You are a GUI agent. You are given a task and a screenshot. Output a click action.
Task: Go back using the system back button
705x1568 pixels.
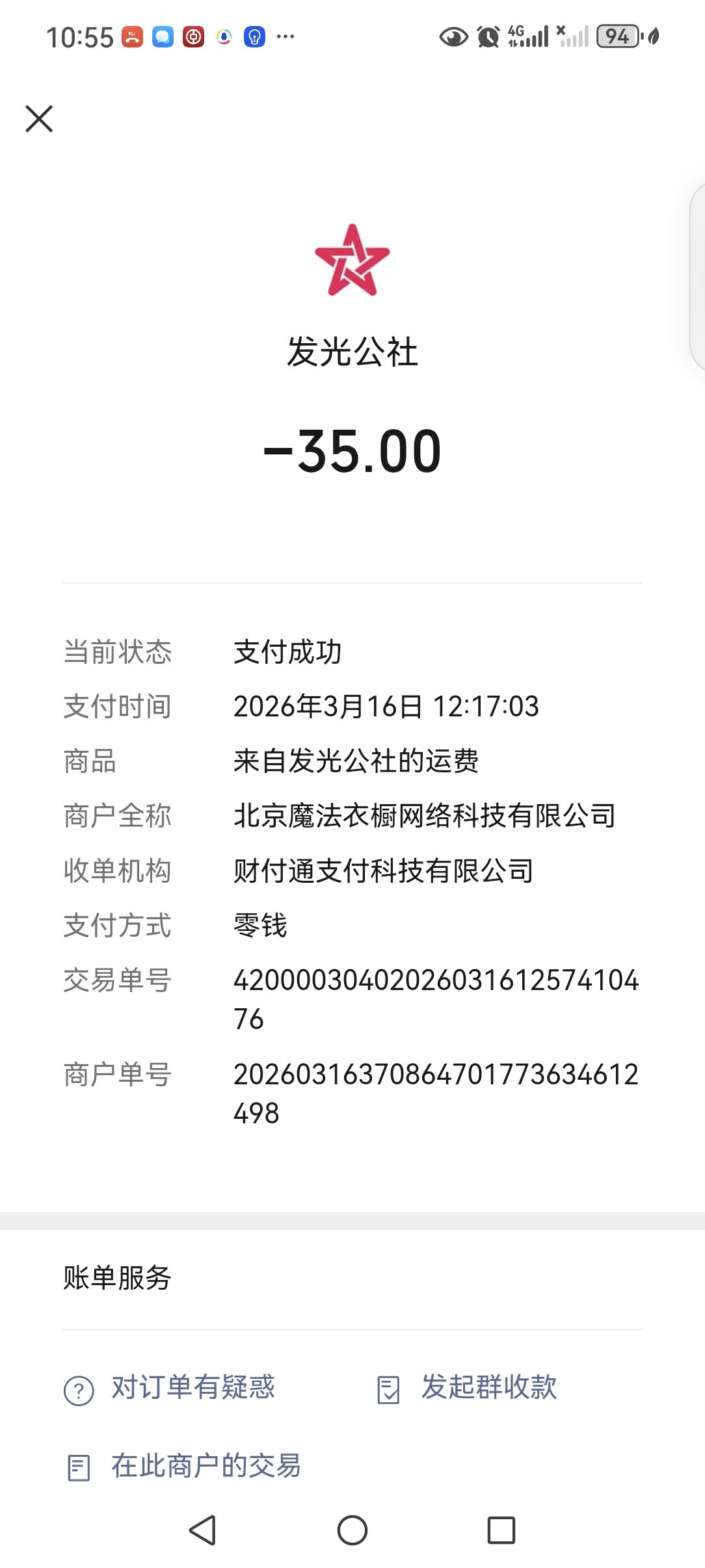[202, 1530]
